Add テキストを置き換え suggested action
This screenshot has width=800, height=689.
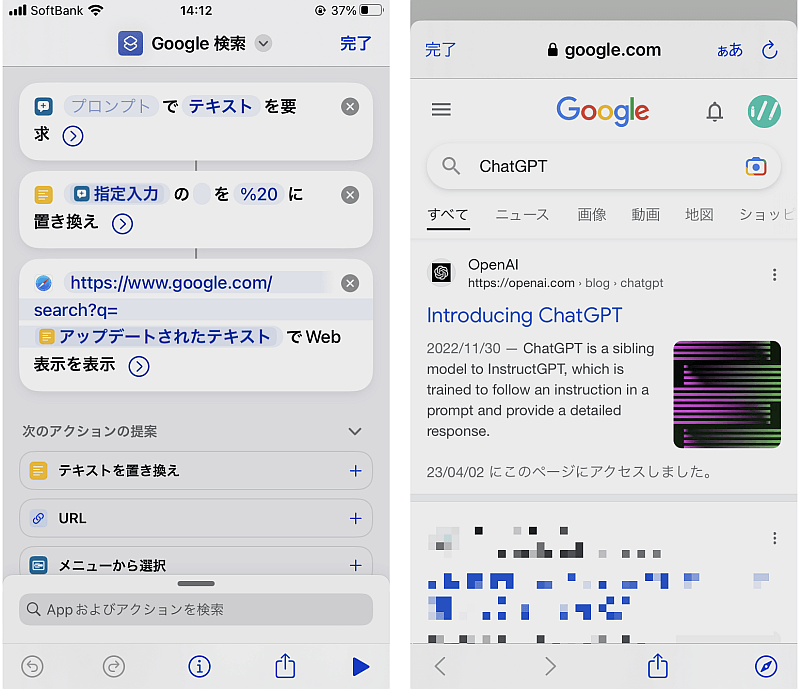coord(356,471)
